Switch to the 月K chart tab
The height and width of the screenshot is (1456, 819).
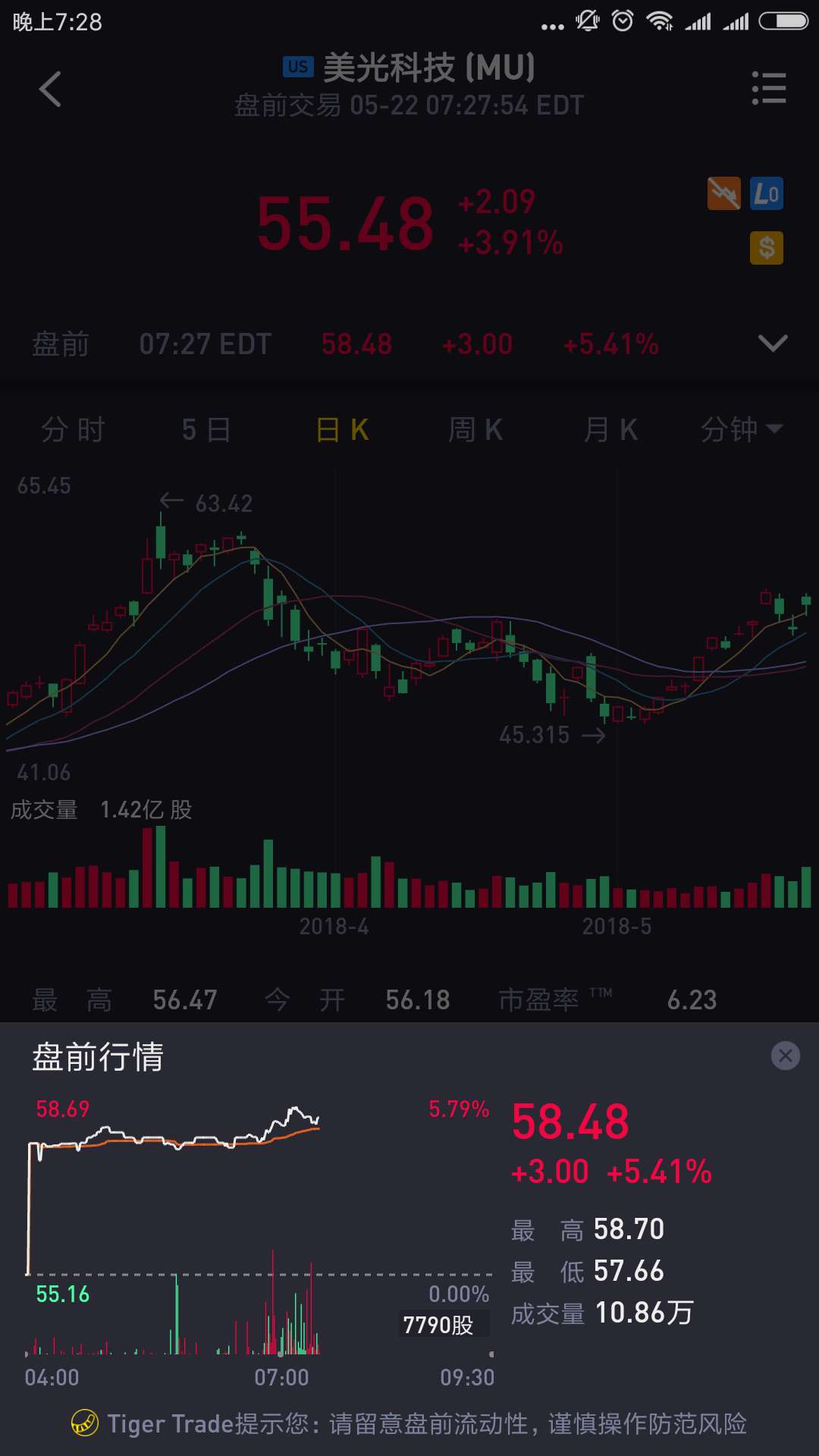pyautogui.click(x=610, y=430)
